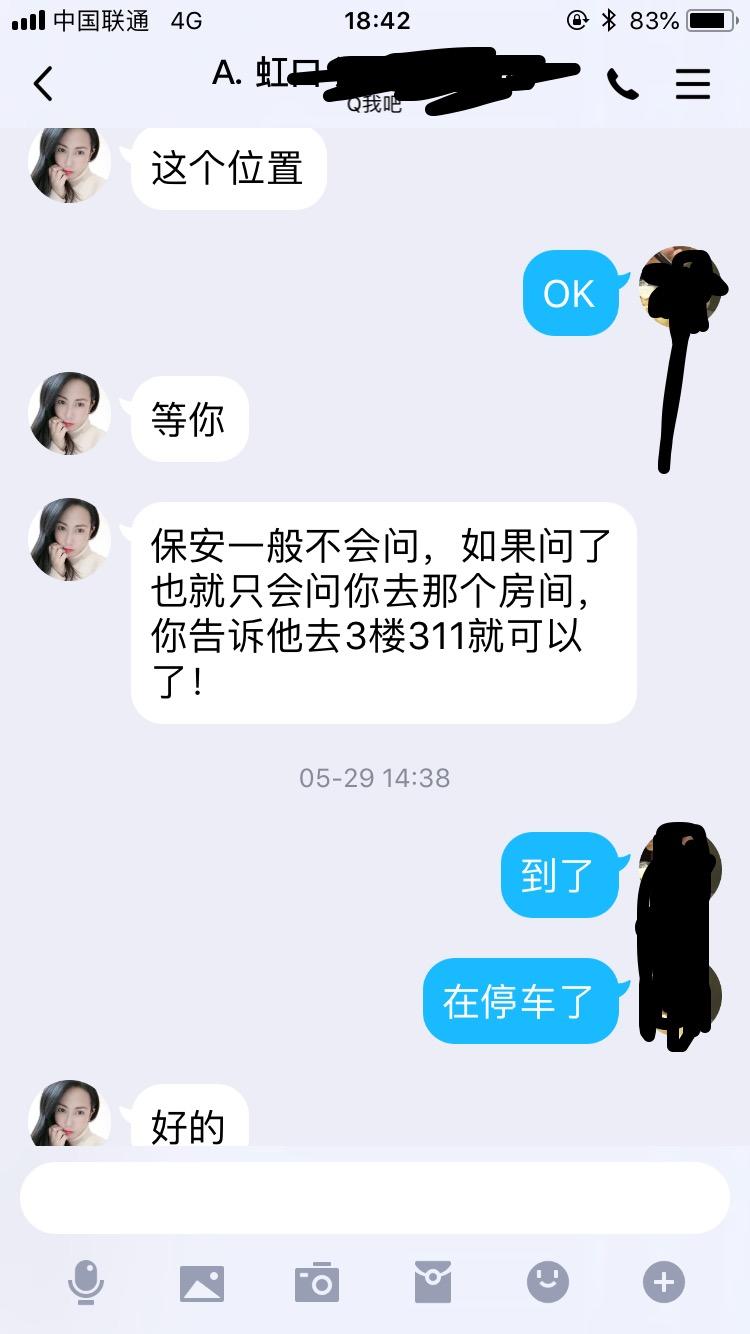This screenshot has width=750, height=1334.
Task: Go back to the chat list
Action: coord(43,84)
